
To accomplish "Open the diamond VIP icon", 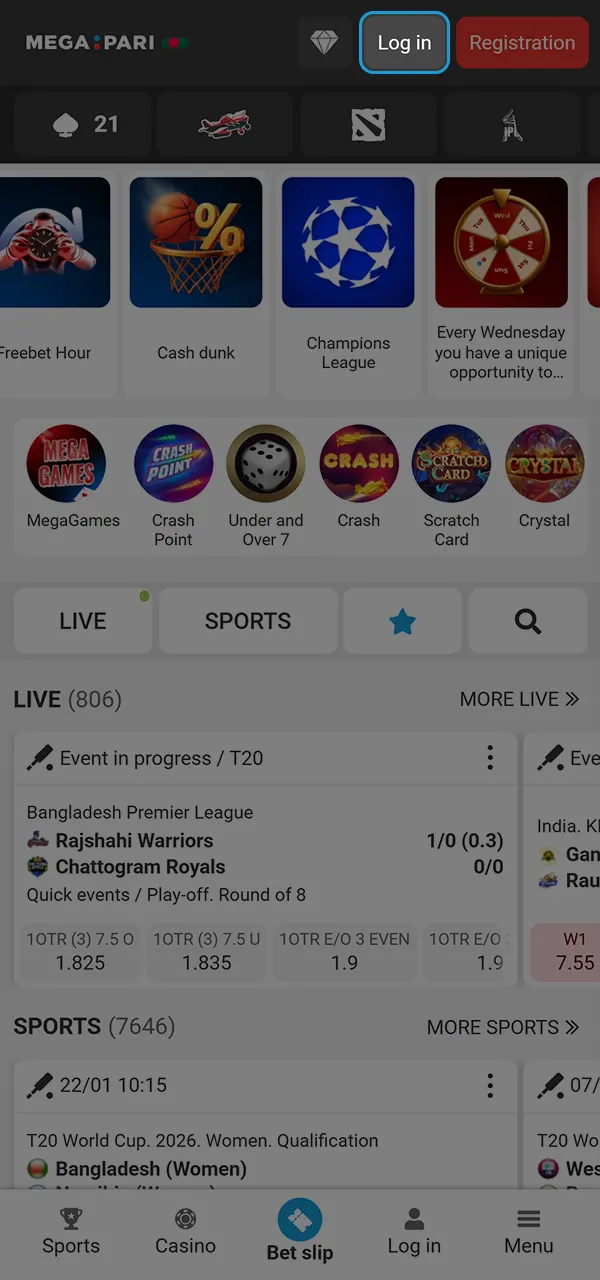I will (x=325, y=43).
